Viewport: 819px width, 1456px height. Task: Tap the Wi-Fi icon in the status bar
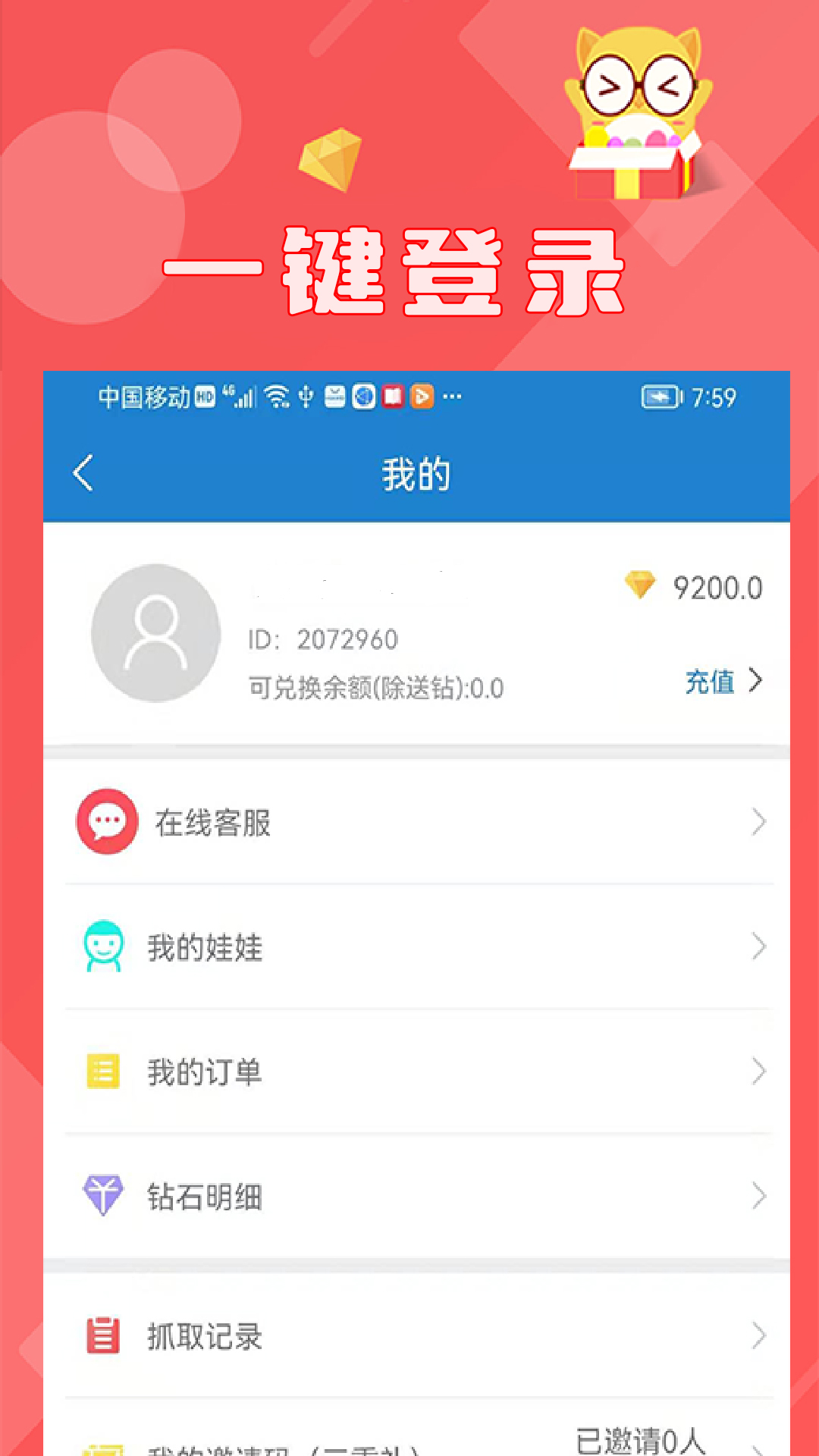277,395
